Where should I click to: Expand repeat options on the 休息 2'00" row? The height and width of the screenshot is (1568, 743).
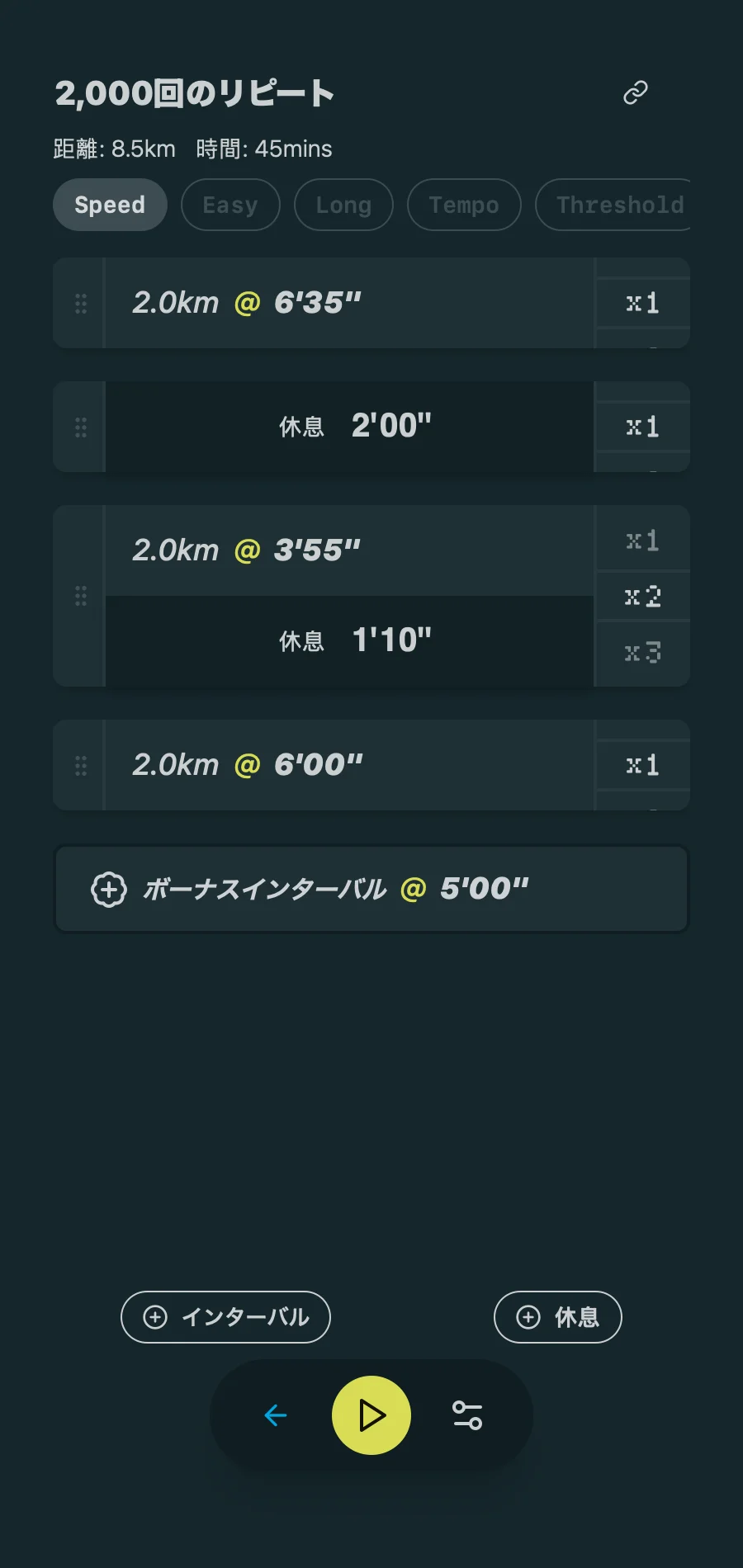coord(642,427)
